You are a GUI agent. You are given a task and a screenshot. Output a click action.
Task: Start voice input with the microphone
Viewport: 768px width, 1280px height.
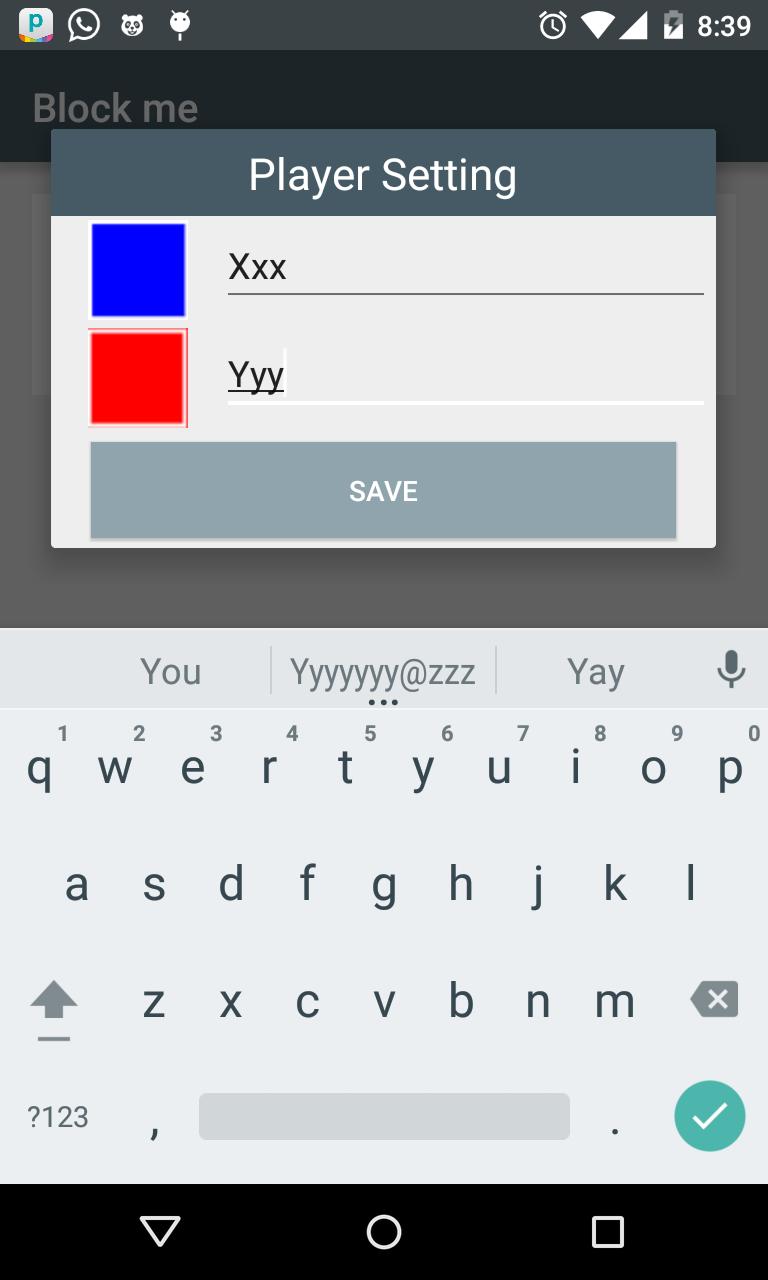point(731,669)
